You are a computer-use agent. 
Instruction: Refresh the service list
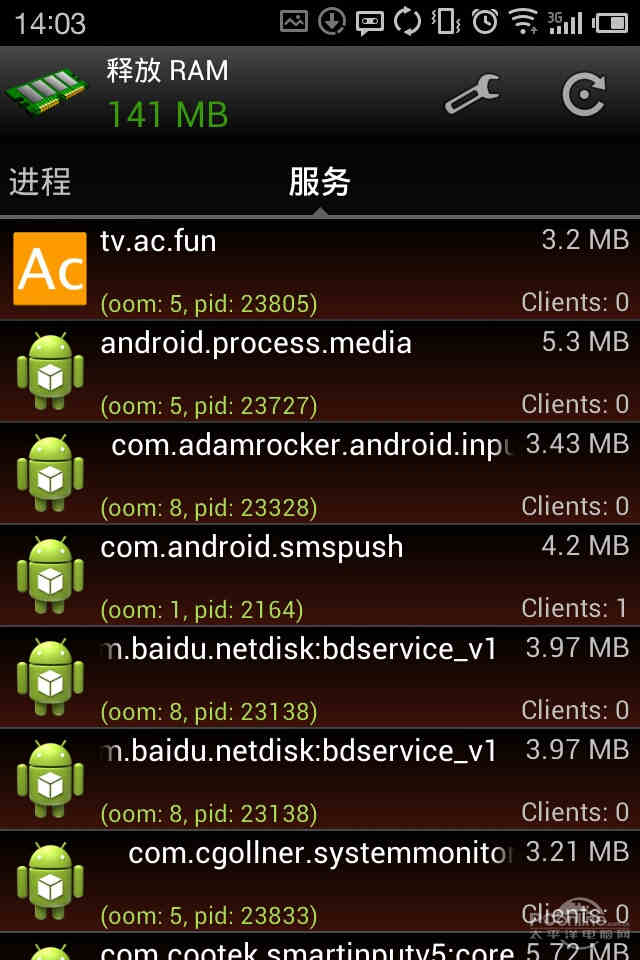583,94
